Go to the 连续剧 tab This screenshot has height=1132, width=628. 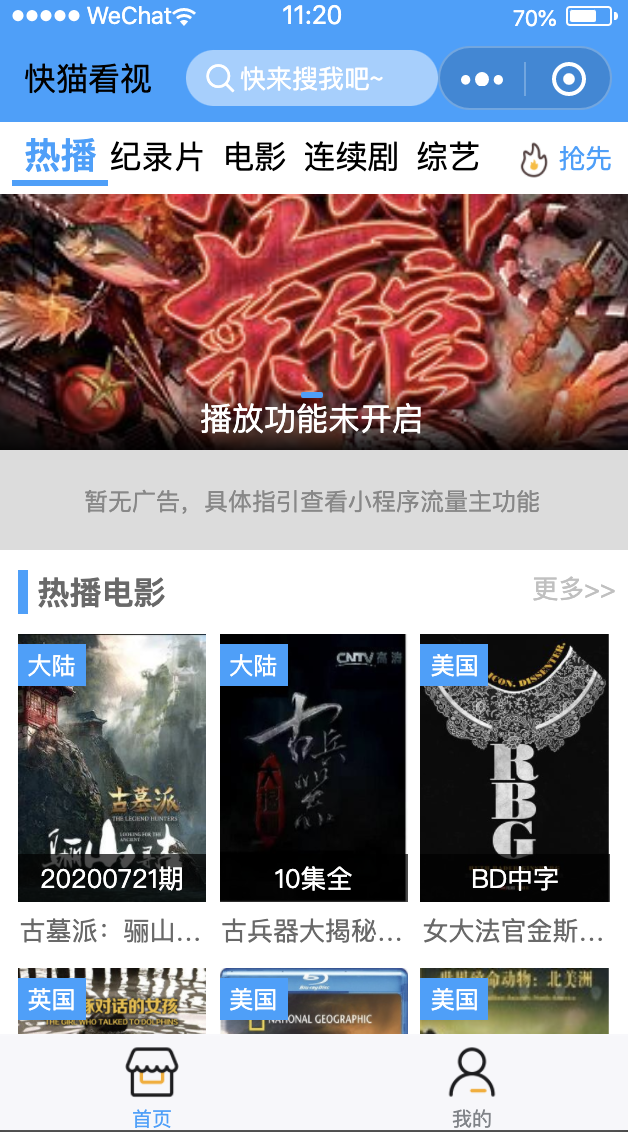[351, 157]
